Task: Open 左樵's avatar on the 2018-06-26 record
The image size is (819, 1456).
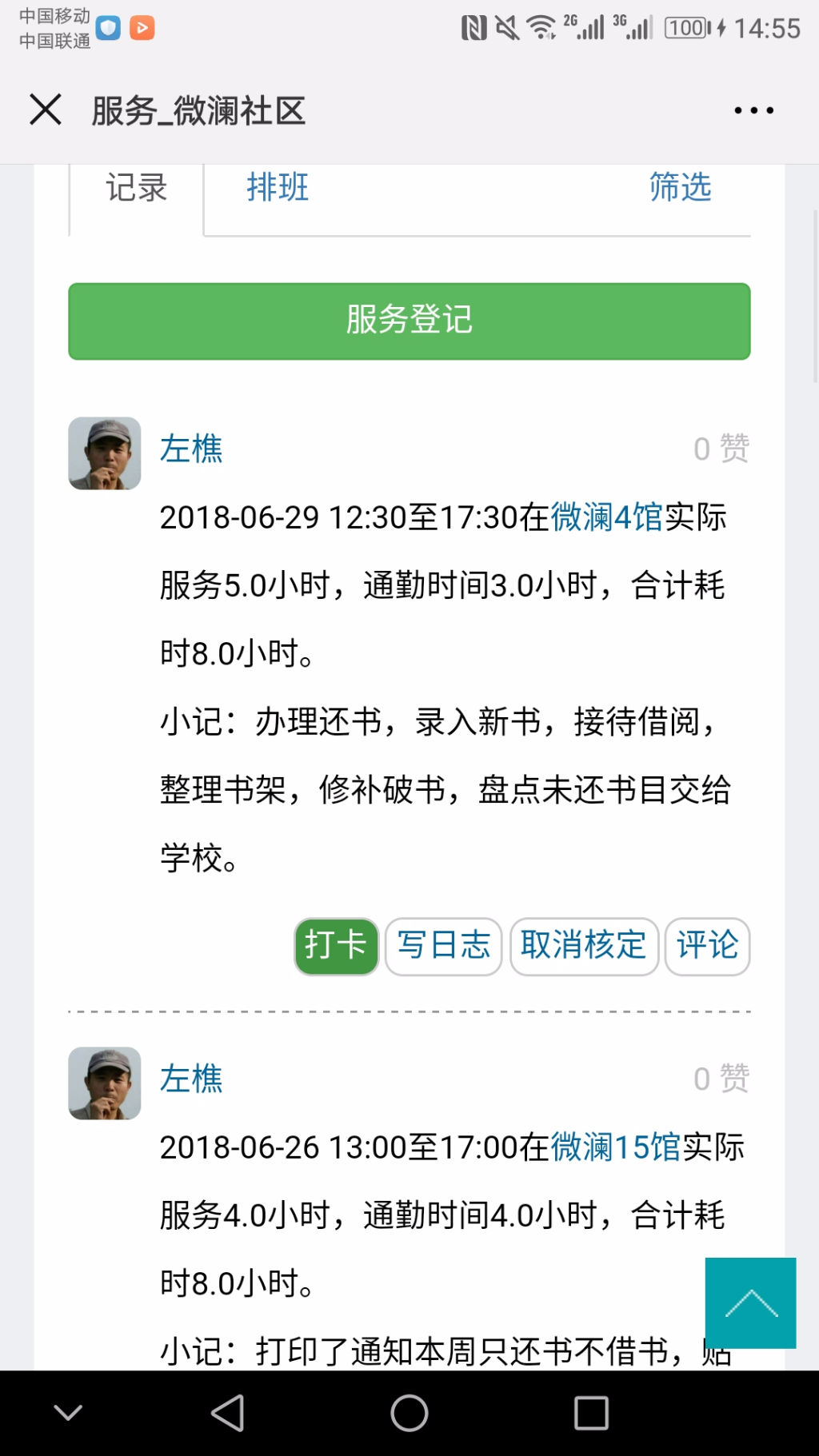Action: point(105,1083)
